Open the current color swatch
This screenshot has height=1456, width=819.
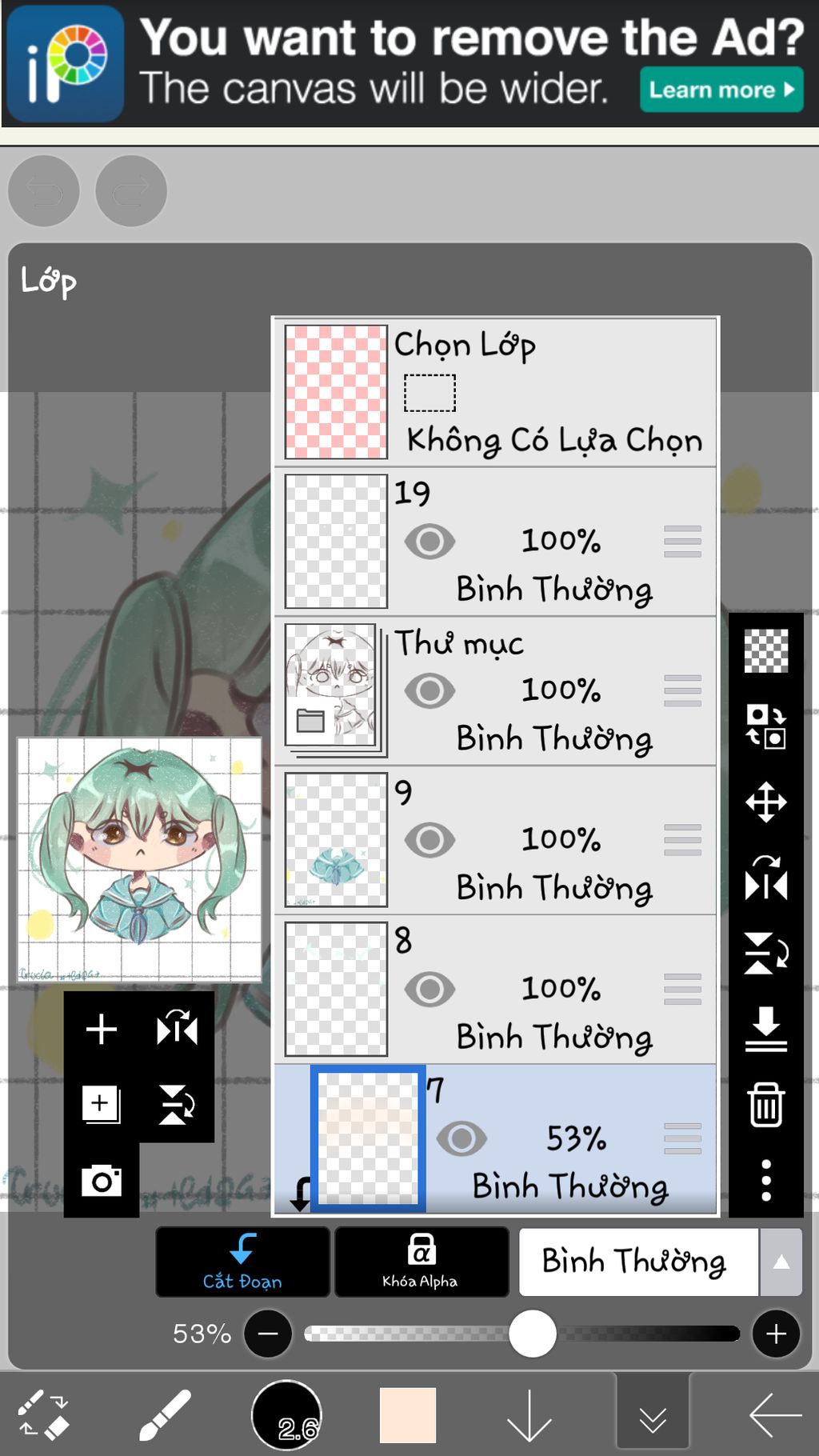click(x=407, y=1415)
